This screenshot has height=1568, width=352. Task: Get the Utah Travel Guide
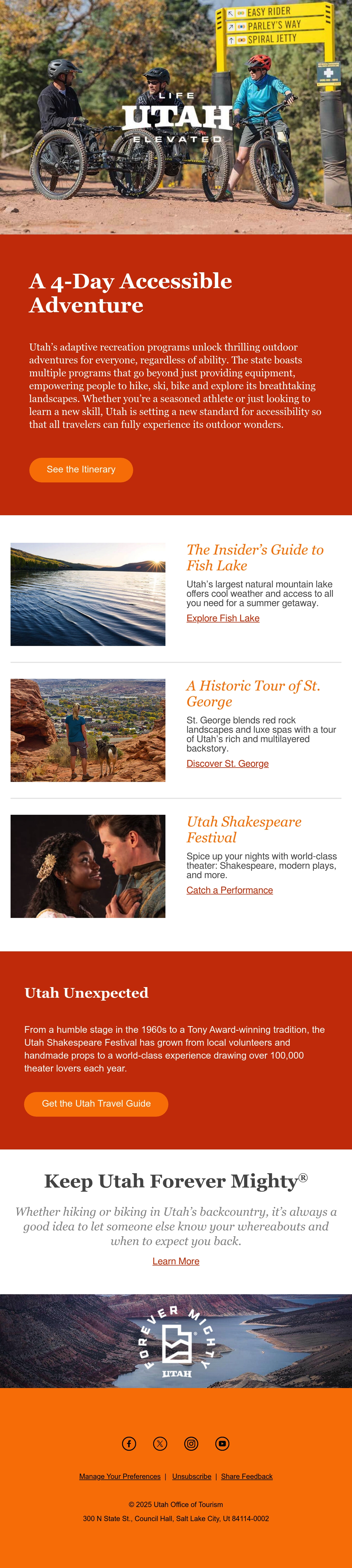click(x=96, y=1103)
